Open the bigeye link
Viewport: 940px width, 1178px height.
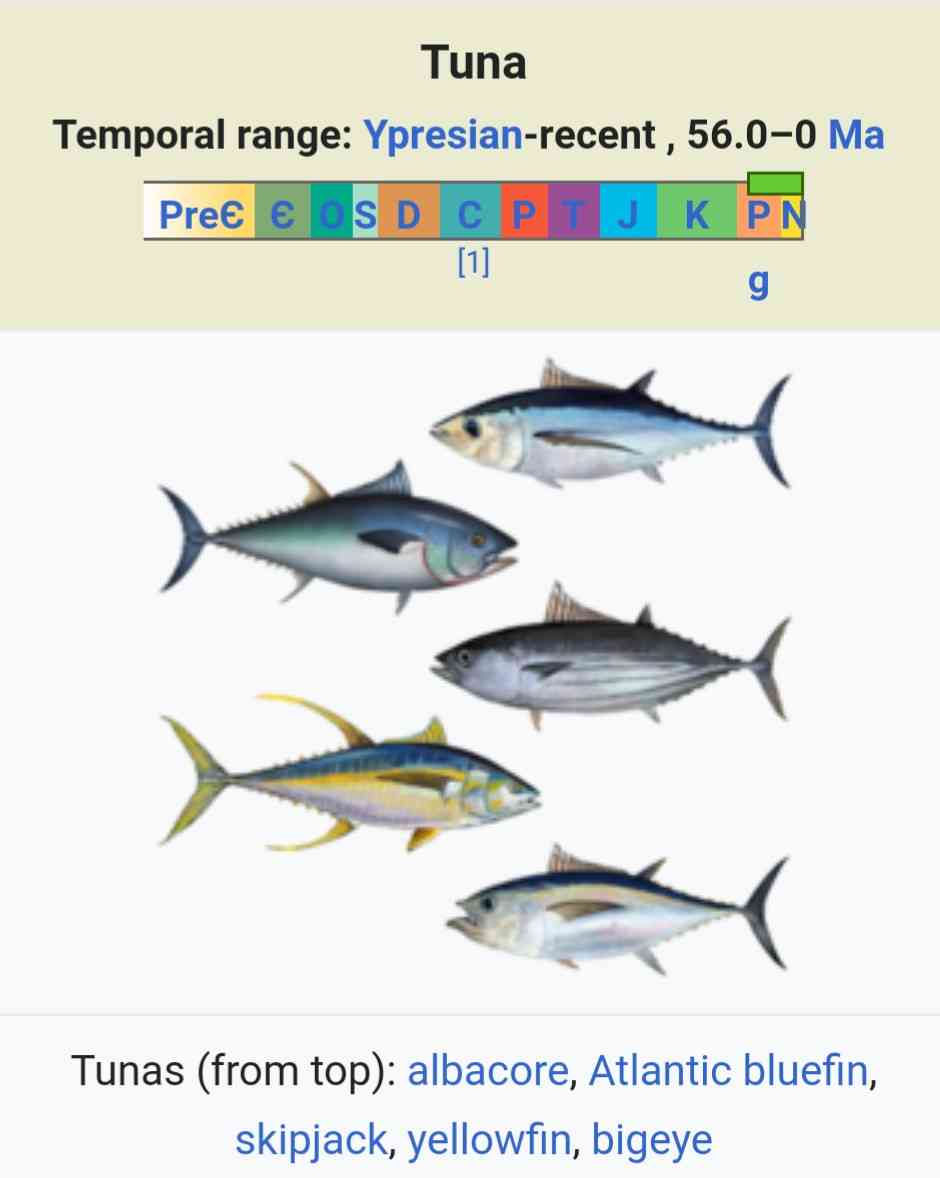tap(652, 1139)
